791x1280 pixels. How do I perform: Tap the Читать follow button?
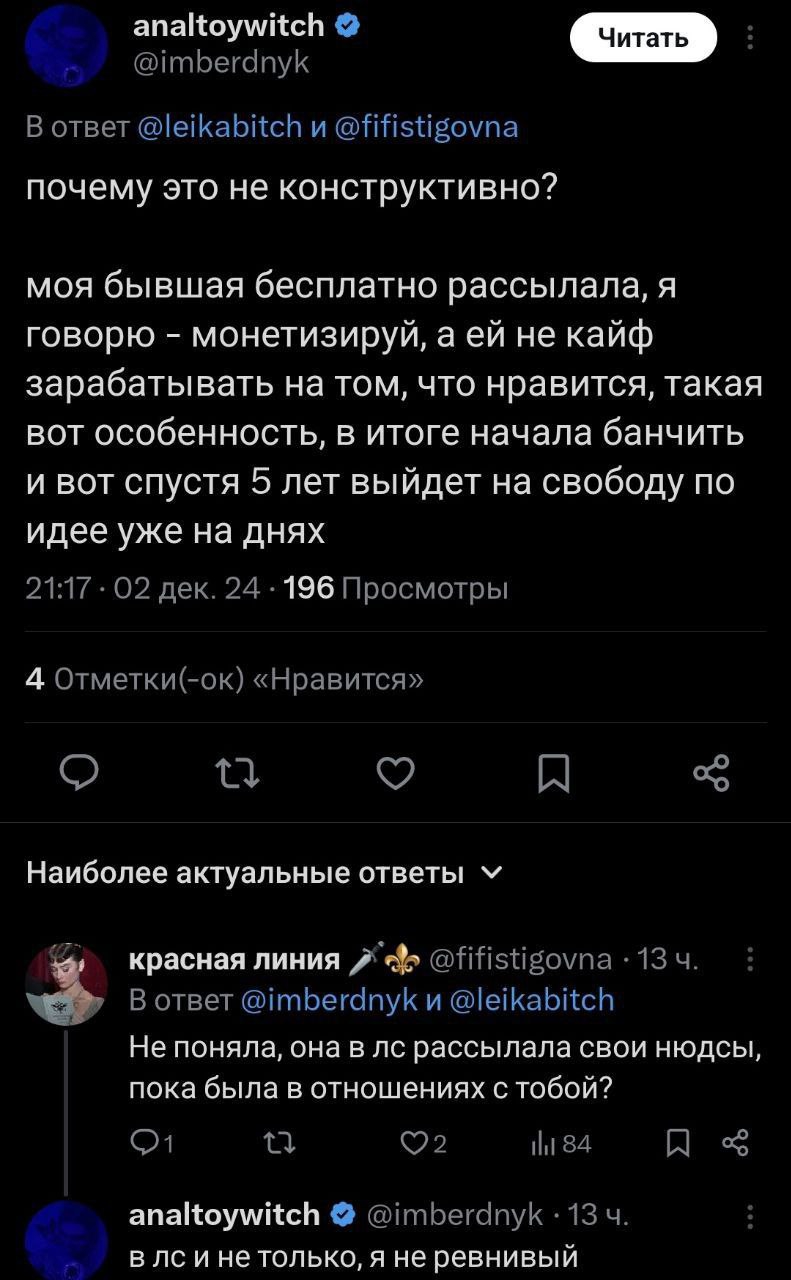(643, 38)
